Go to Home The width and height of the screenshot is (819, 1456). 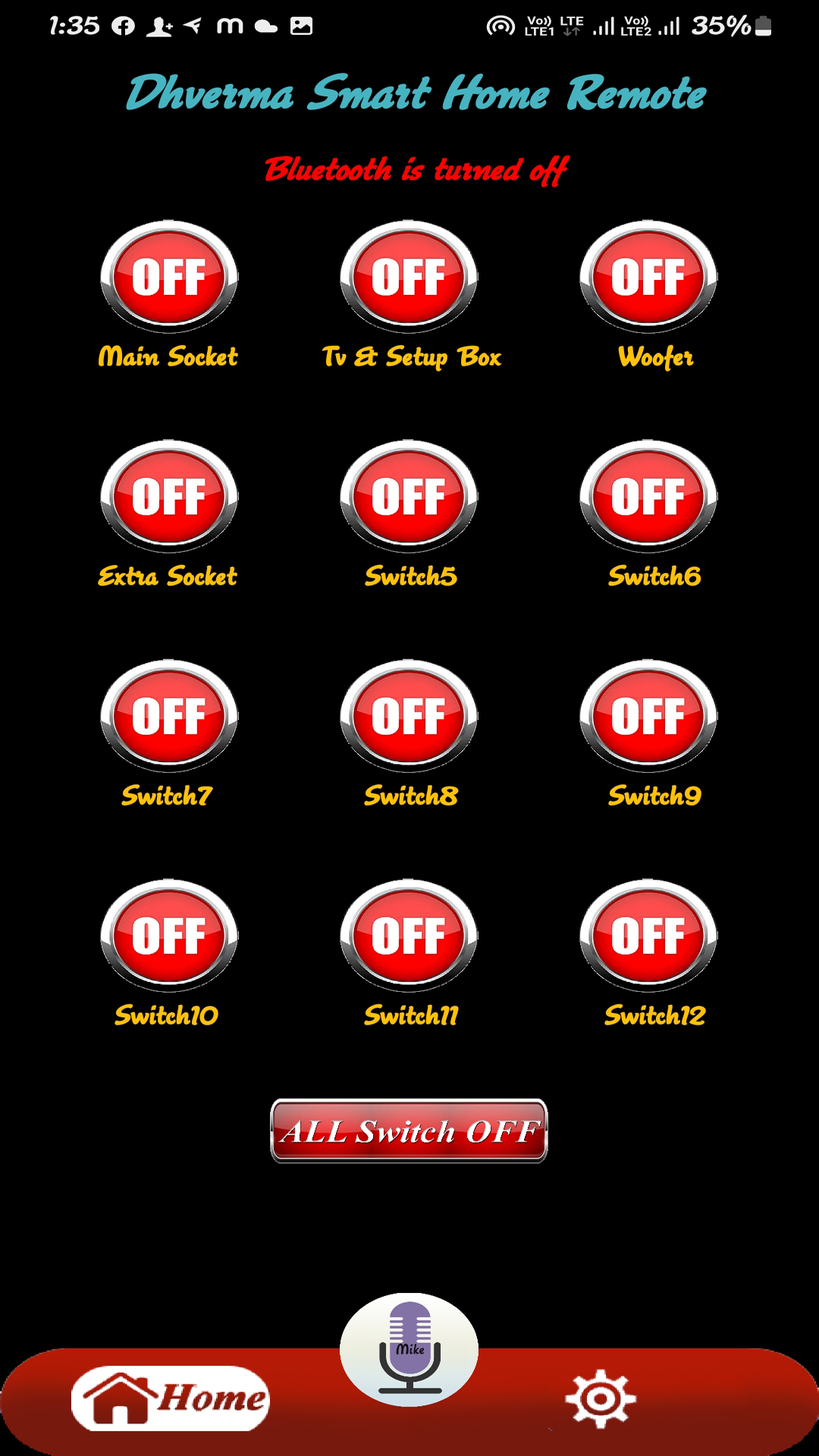171,1398
